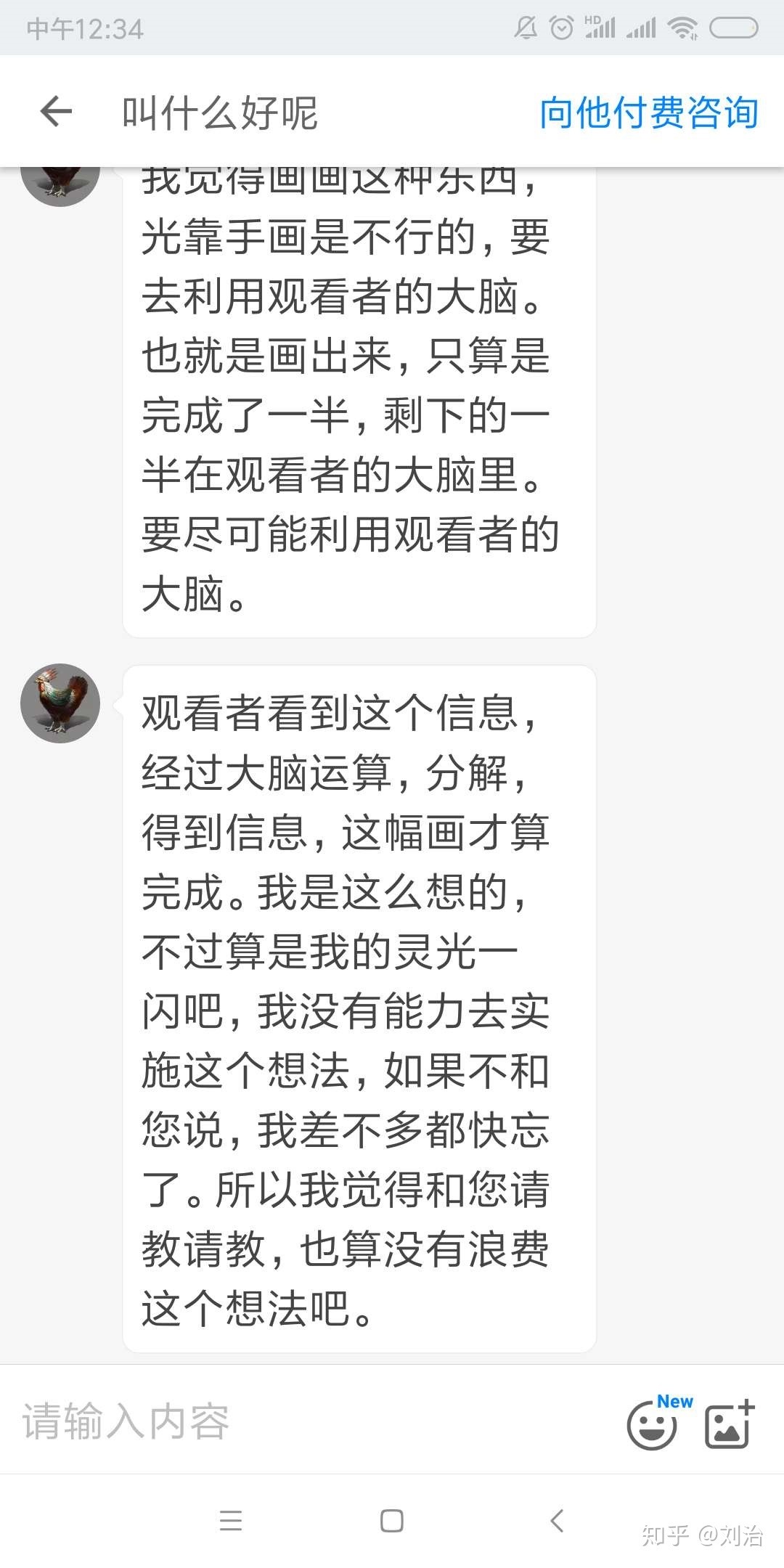This screenshot has width=784, height=1568.
Task: Tap the system home button
Action: pyautogui.click(x=391, y=1520)
